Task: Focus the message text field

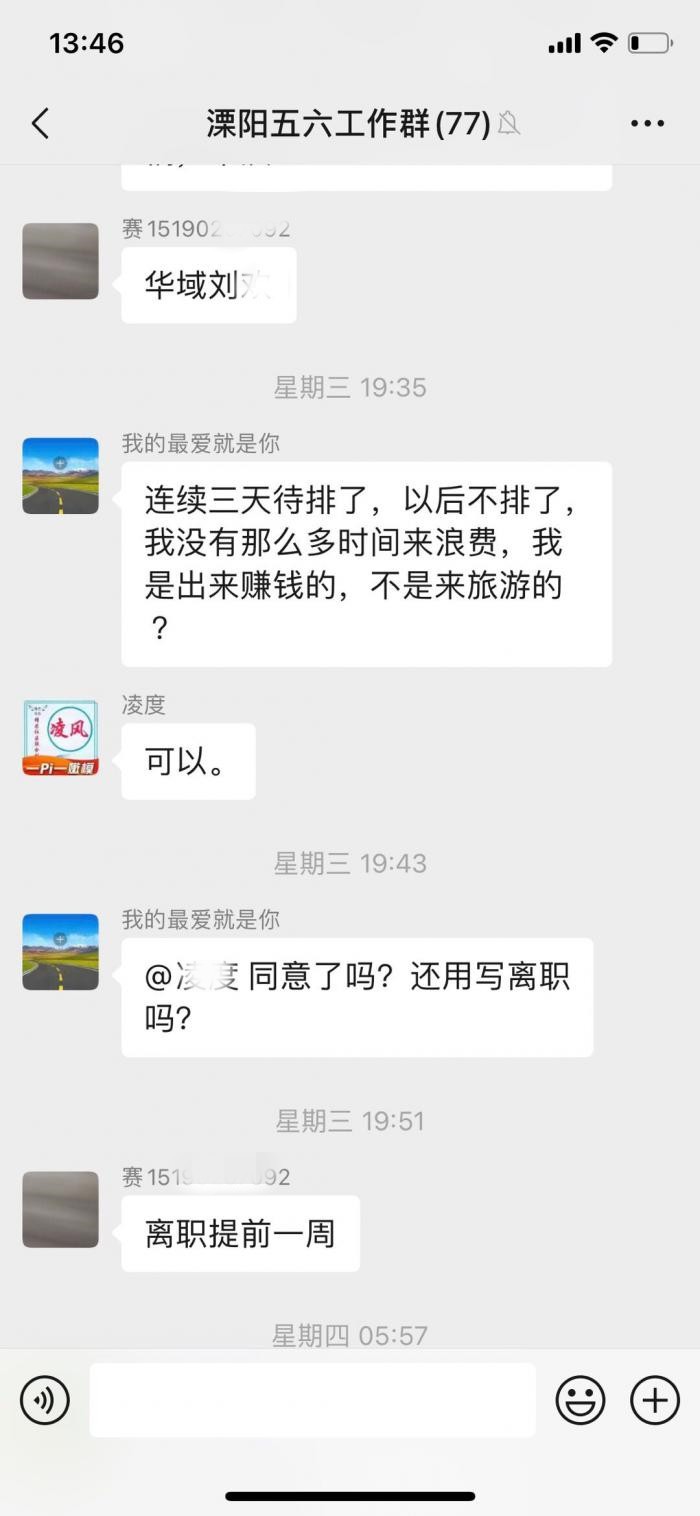Action: pos(312,1400)
